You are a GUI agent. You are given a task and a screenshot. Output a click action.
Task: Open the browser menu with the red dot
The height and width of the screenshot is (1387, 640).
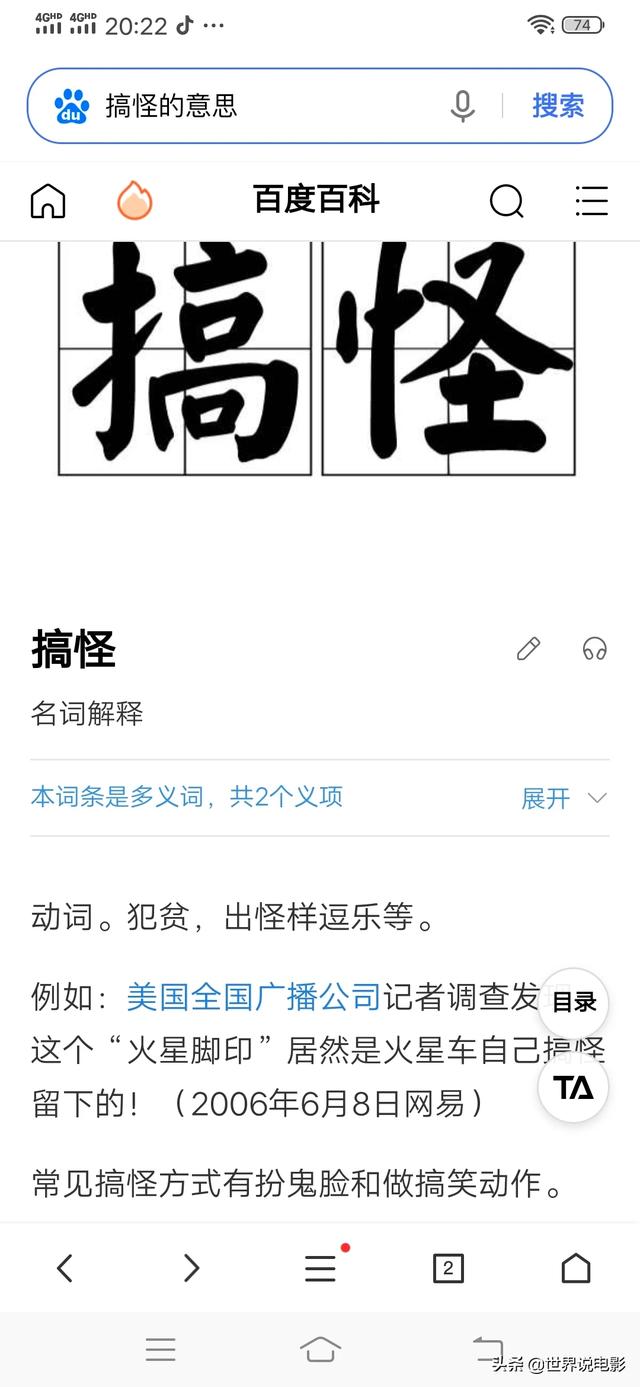(x=320, y=1268)
